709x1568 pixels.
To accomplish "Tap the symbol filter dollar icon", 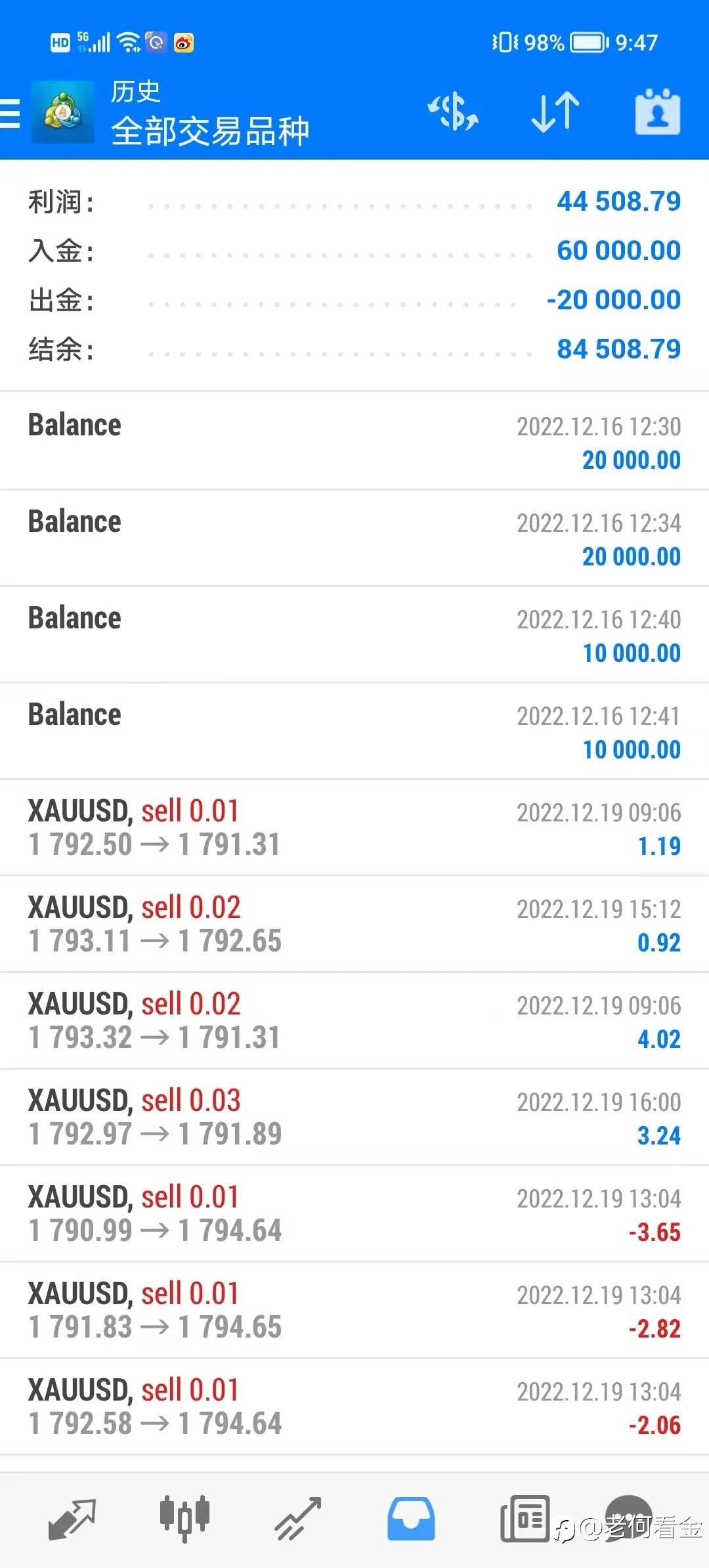I will pyautogui.click(x=453, y=112).
